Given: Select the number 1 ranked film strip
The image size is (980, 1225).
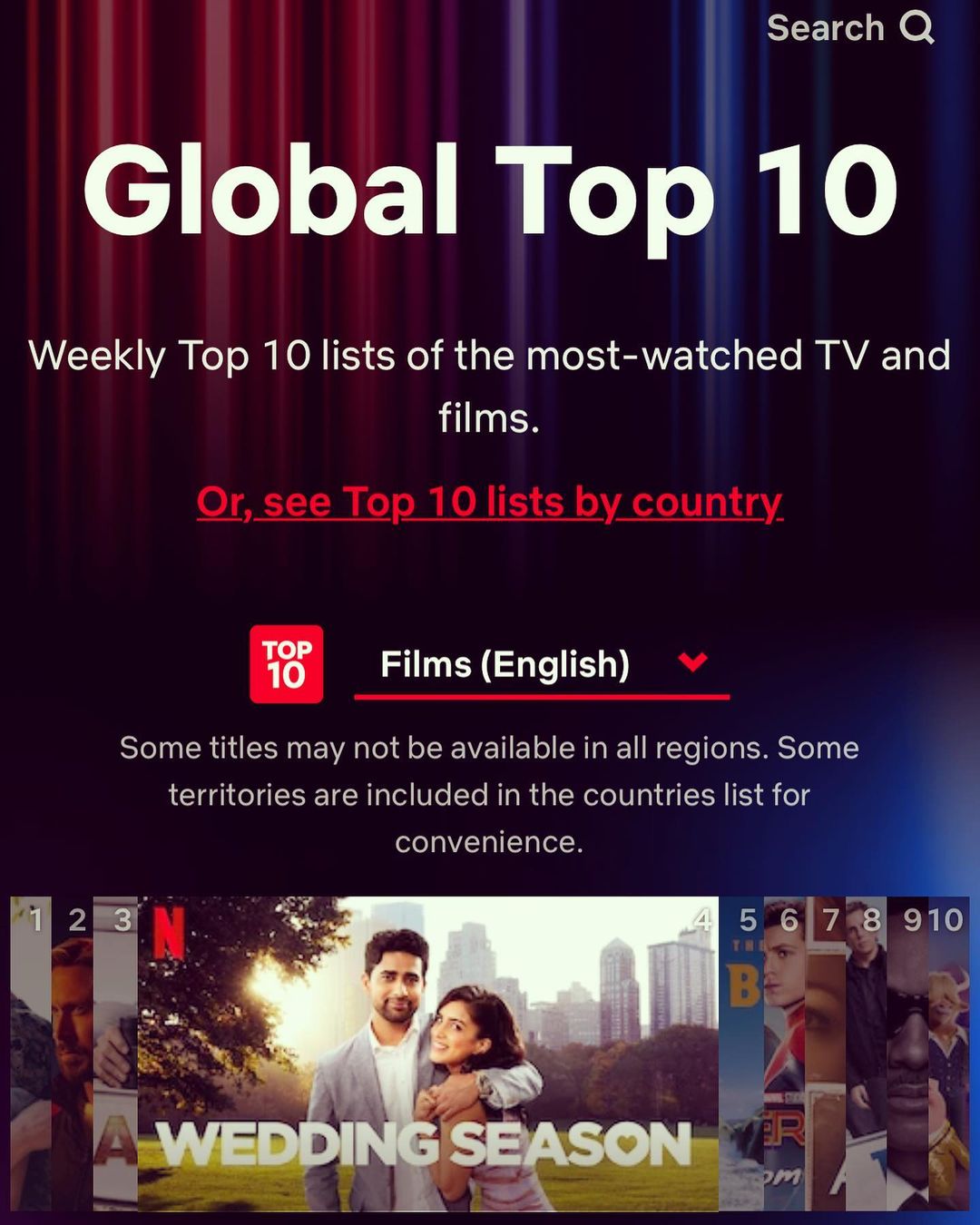Looking at the screenshot, I should [31, 1053].
